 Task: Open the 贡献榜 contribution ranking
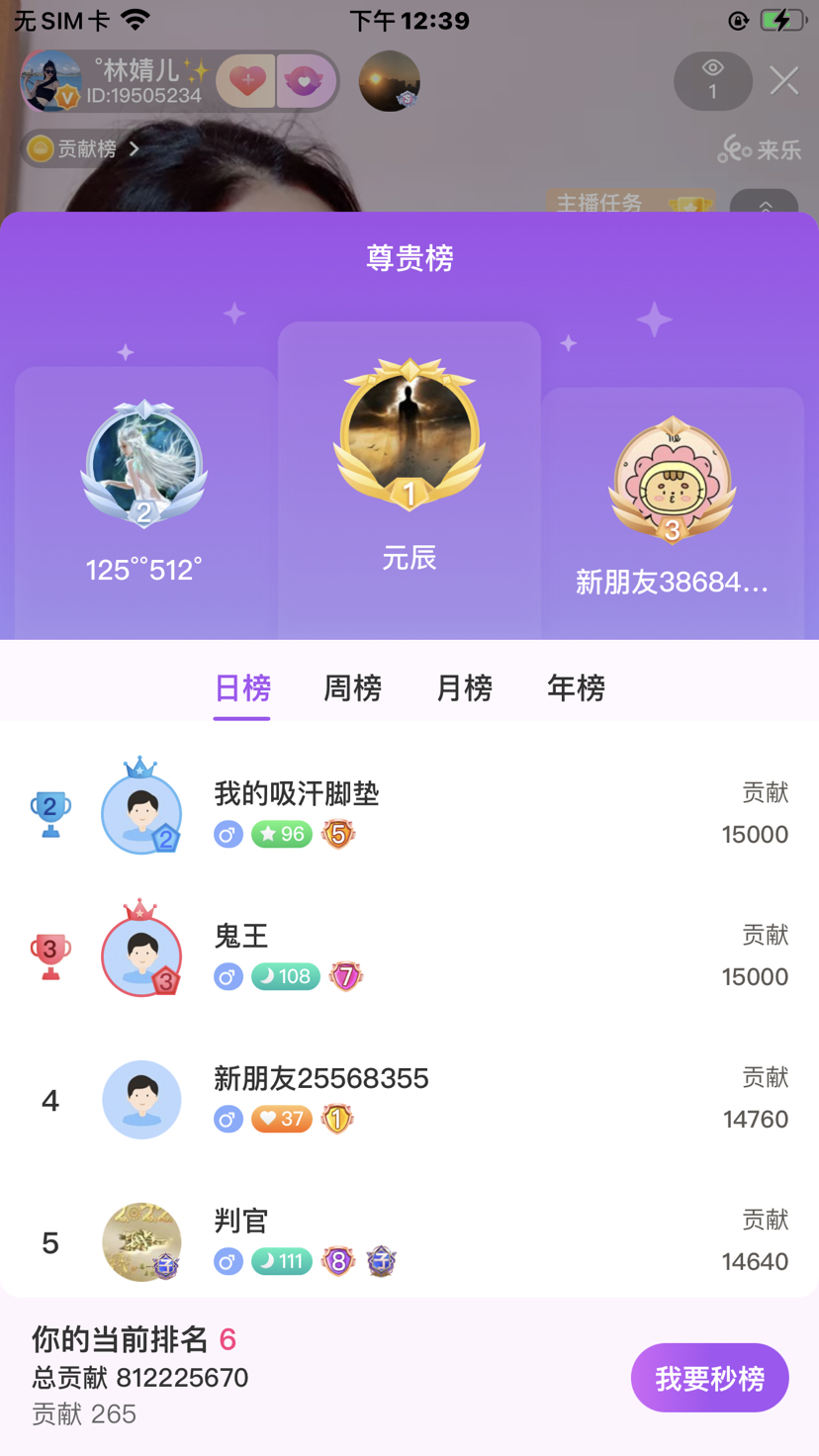83,149
